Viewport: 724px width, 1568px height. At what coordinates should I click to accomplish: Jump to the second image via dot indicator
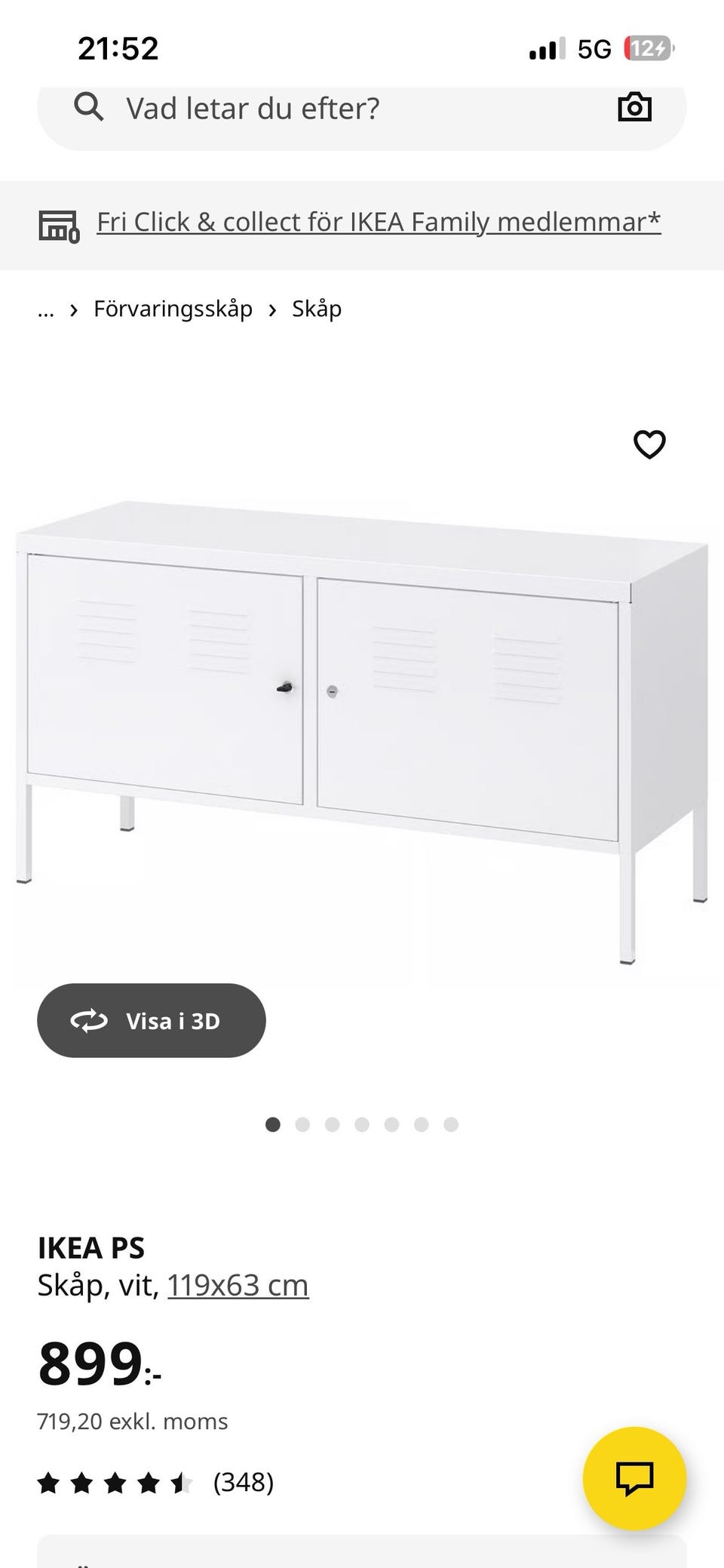click(302, 1124)
